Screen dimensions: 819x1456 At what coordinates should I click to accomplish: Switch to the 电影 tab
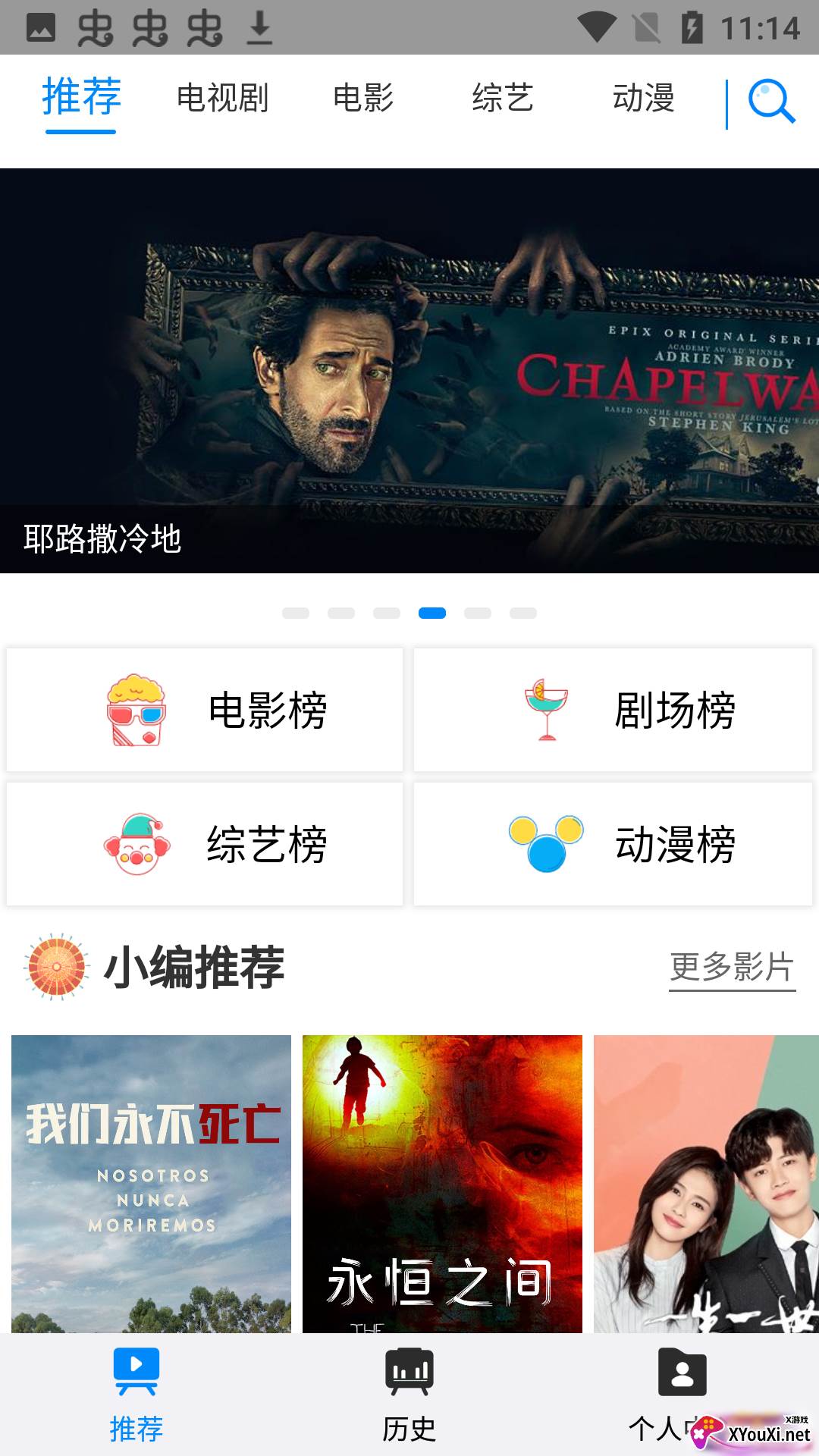point(363,99)
